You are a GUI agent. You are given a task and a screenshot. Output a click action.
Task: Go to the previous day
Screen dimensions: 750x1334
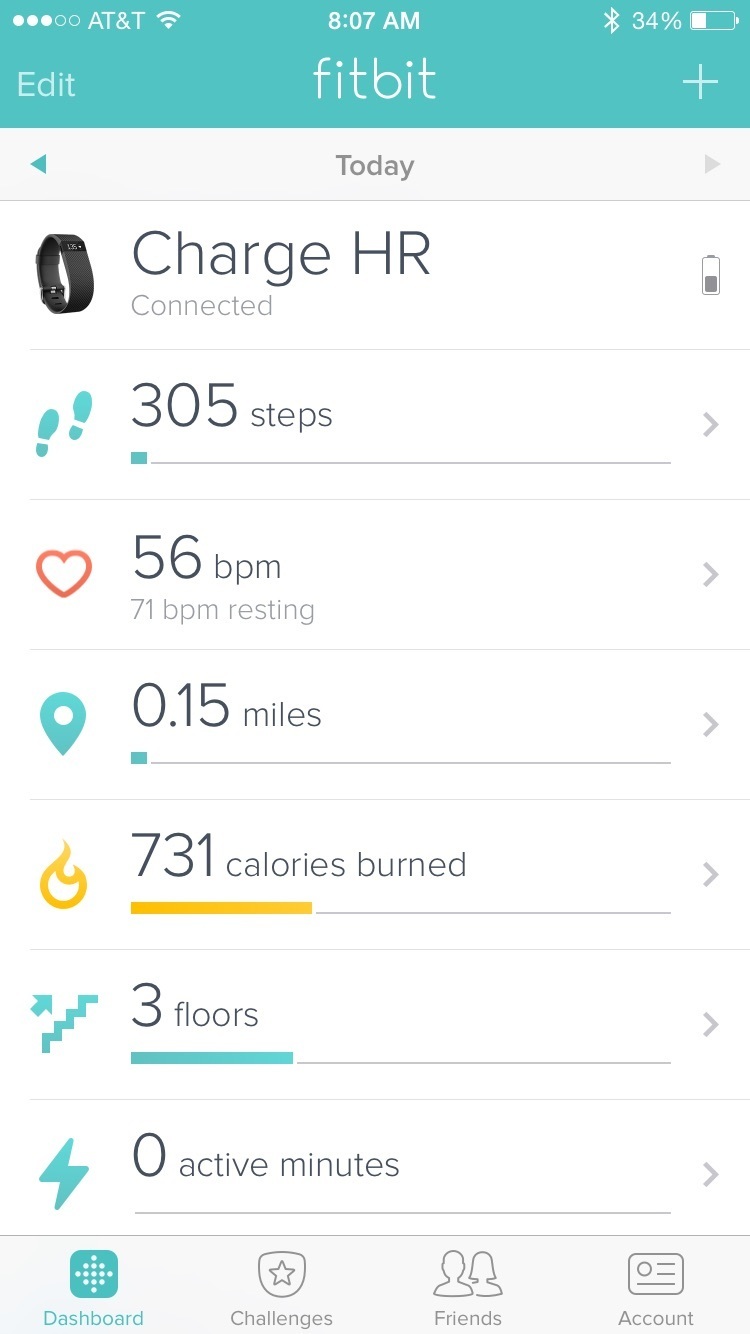pyautogui.click(x=38, y=164)
